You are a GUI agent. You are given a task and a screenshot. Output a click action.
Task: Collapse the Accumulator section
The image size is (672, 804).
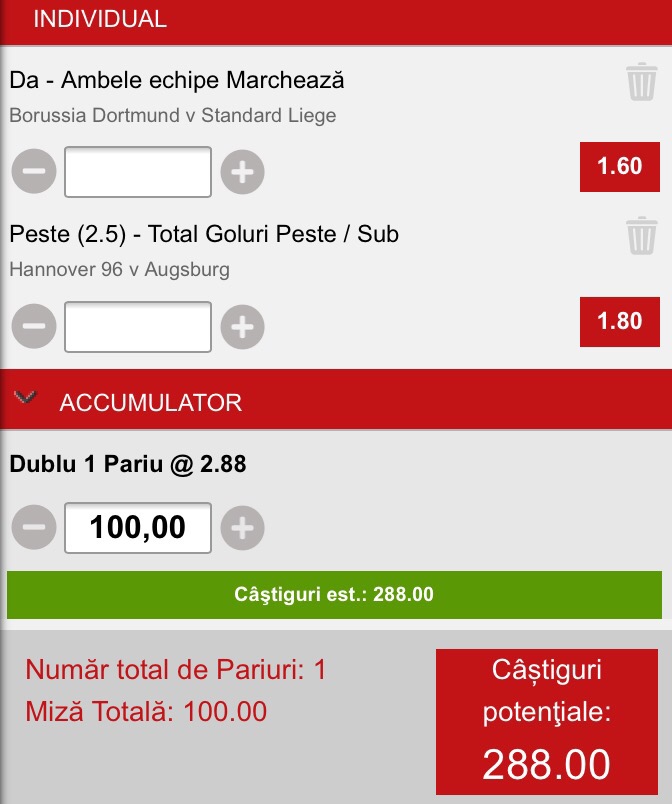[x=26, y=397]
